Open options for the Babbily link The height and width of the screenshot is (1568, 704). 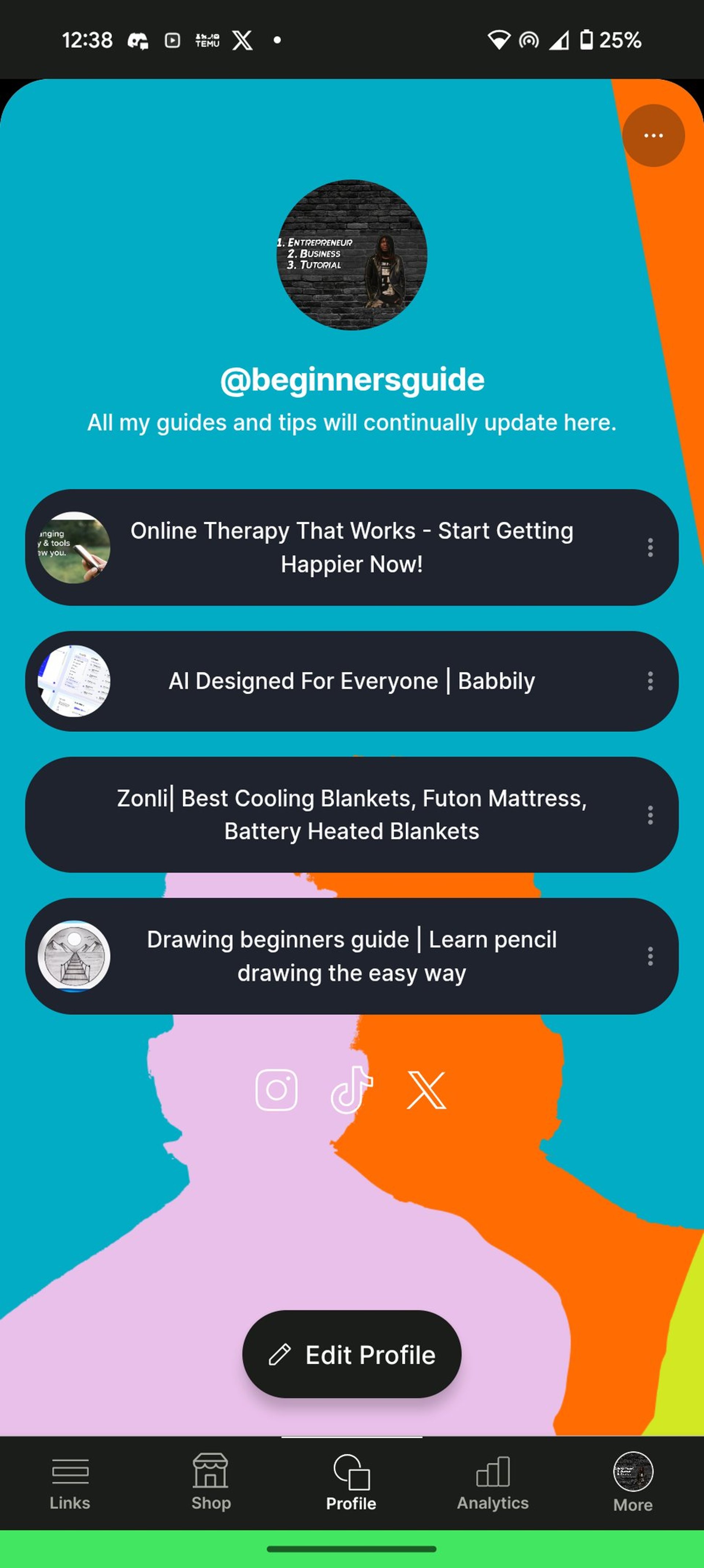pyautogui.click(x=650, y=681)
